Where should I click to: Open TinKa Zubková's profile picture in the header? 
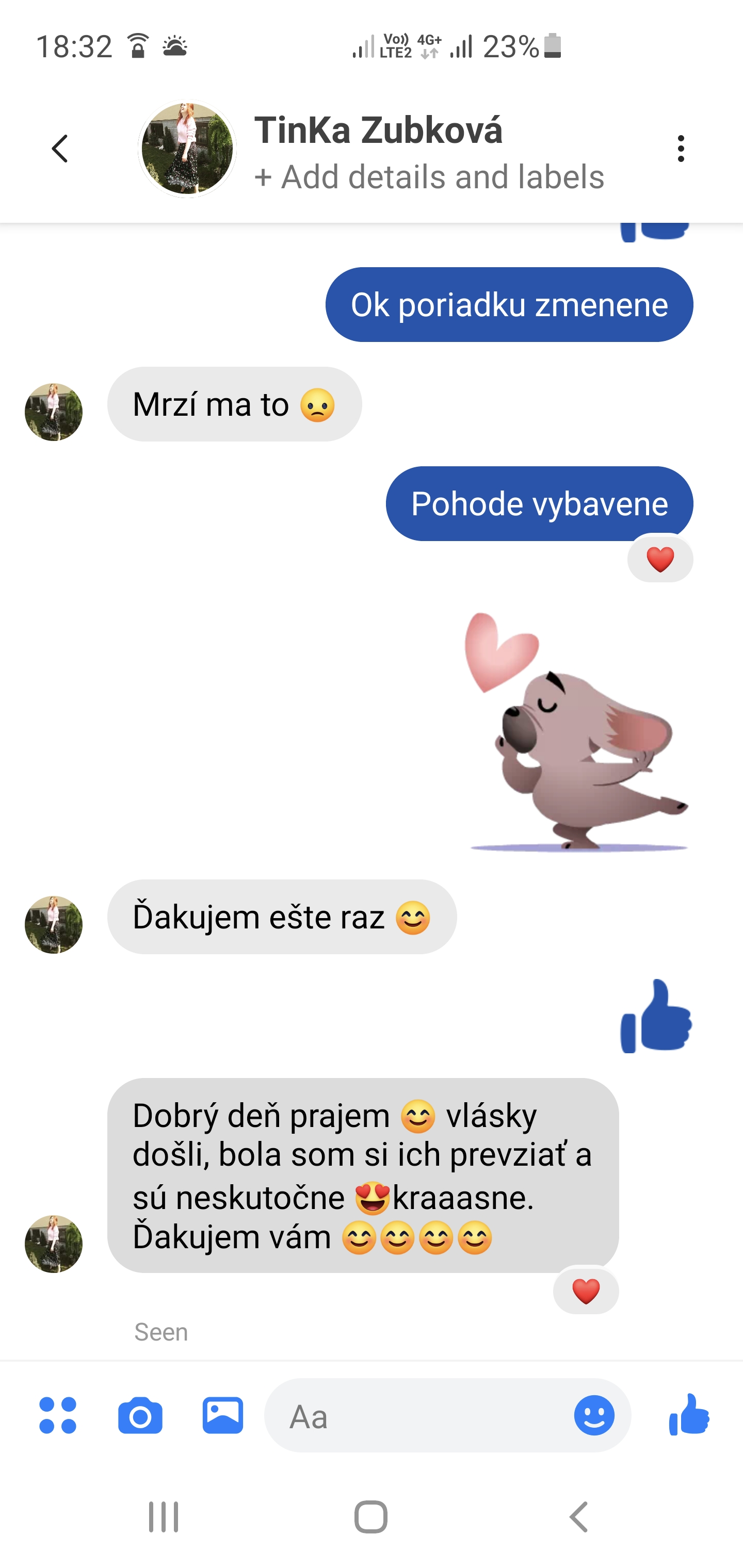(187, 149)
